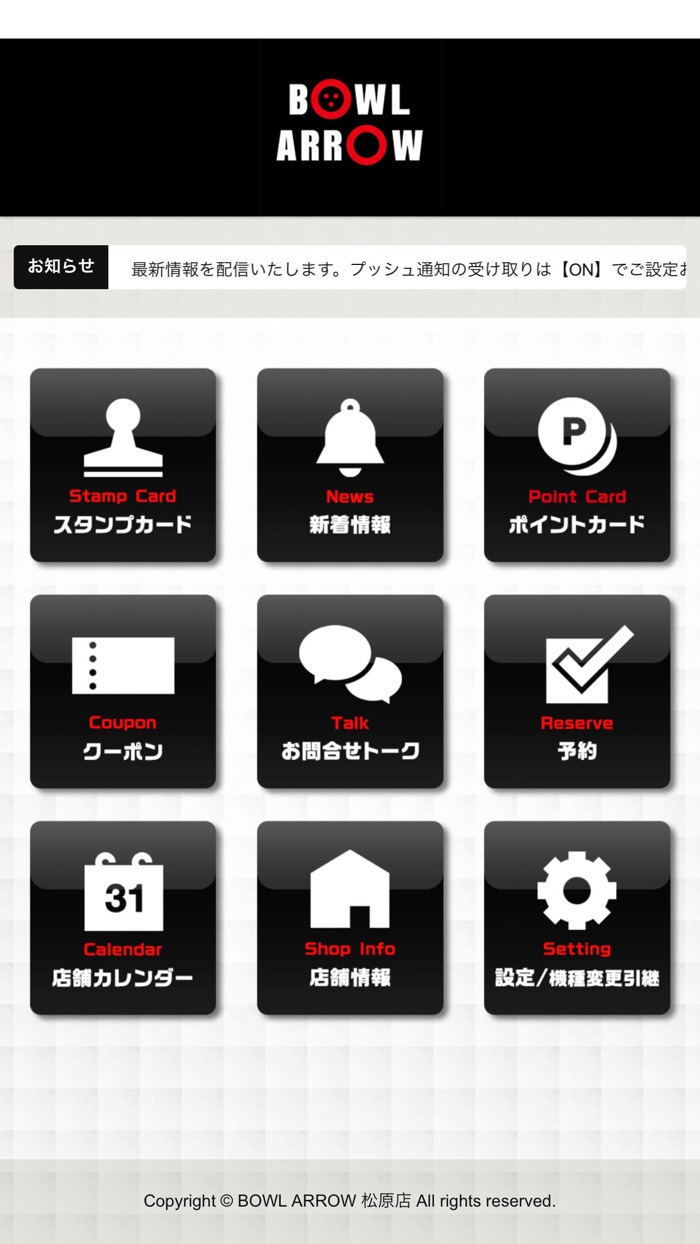700x1244 pixels.
Task: Open the Point Card tile
Action: 577,465
